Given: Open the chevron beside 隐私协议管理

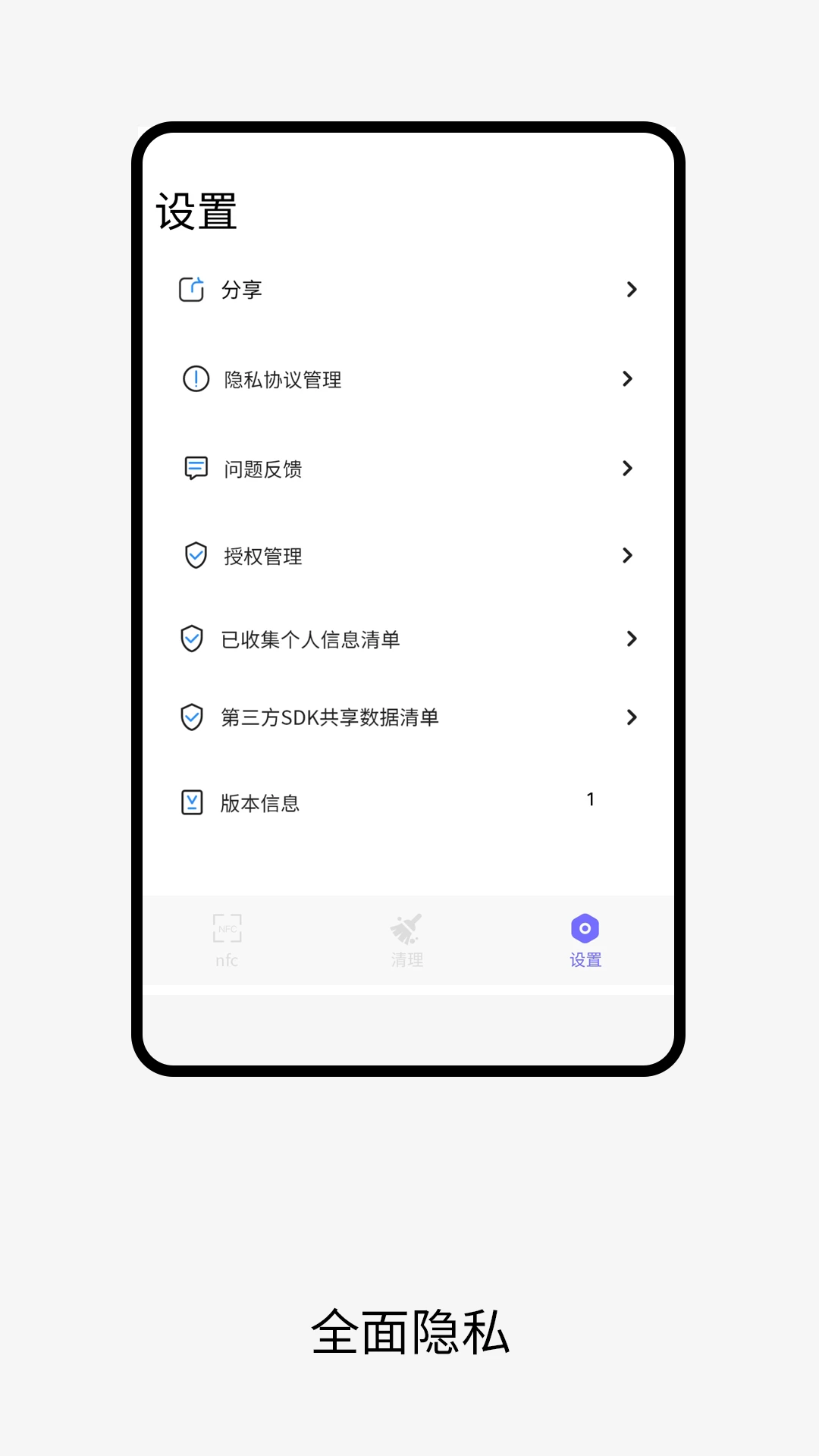Looking at the screenshot, I should 629,379.
